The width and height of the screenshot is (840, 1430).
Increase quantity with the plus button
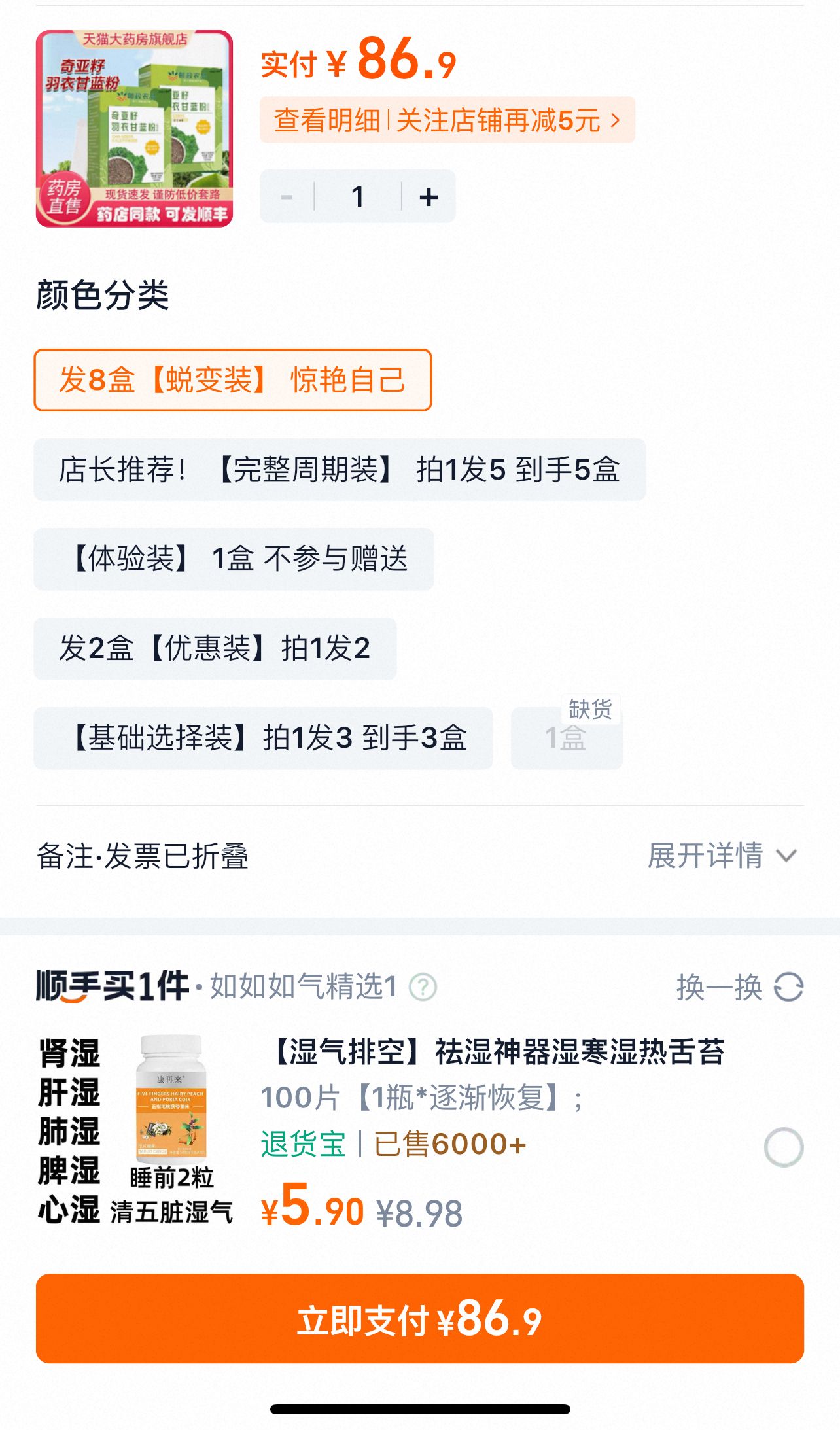[429, 196]
